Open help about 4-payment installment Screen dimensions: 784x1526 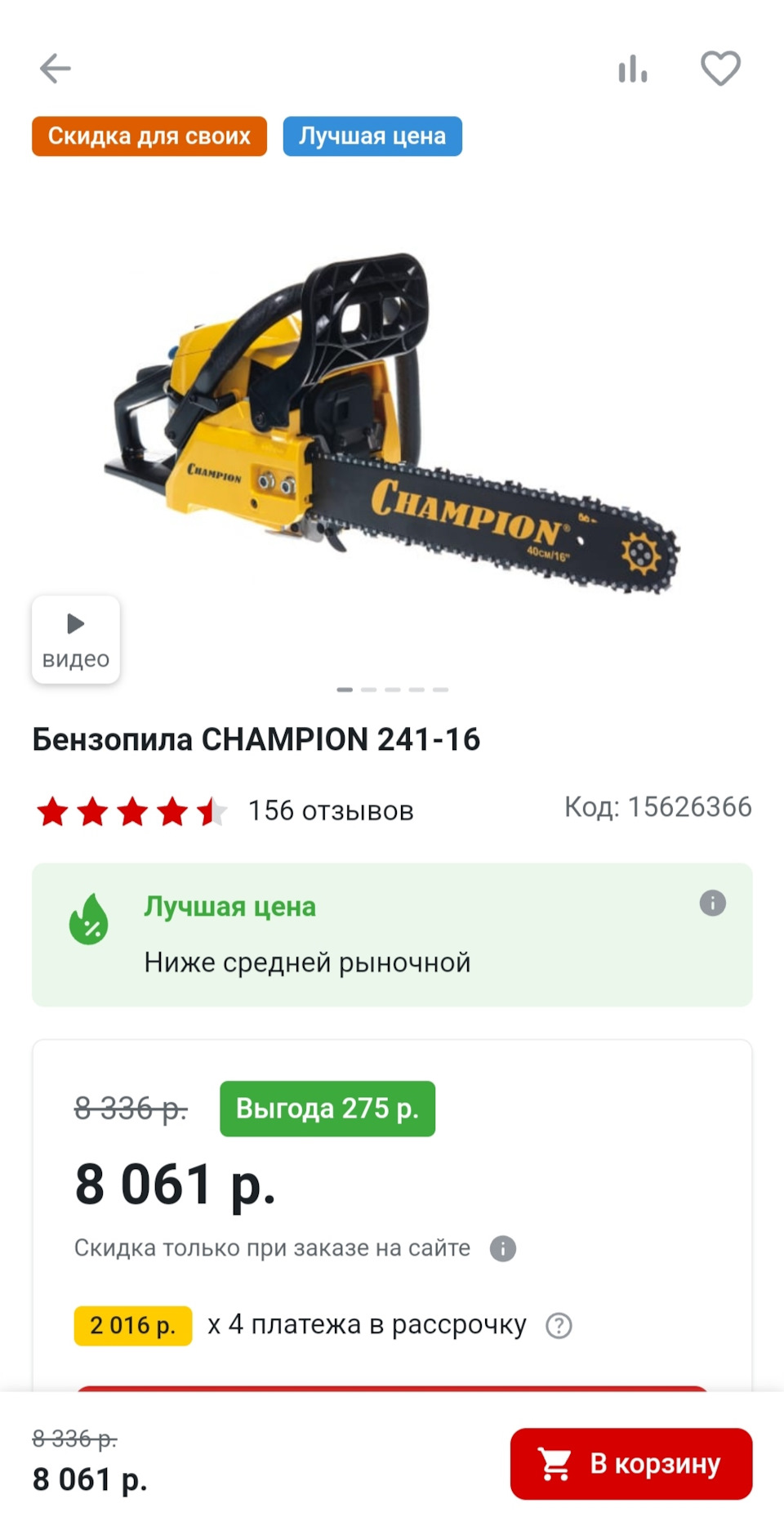coord(559,1325)
